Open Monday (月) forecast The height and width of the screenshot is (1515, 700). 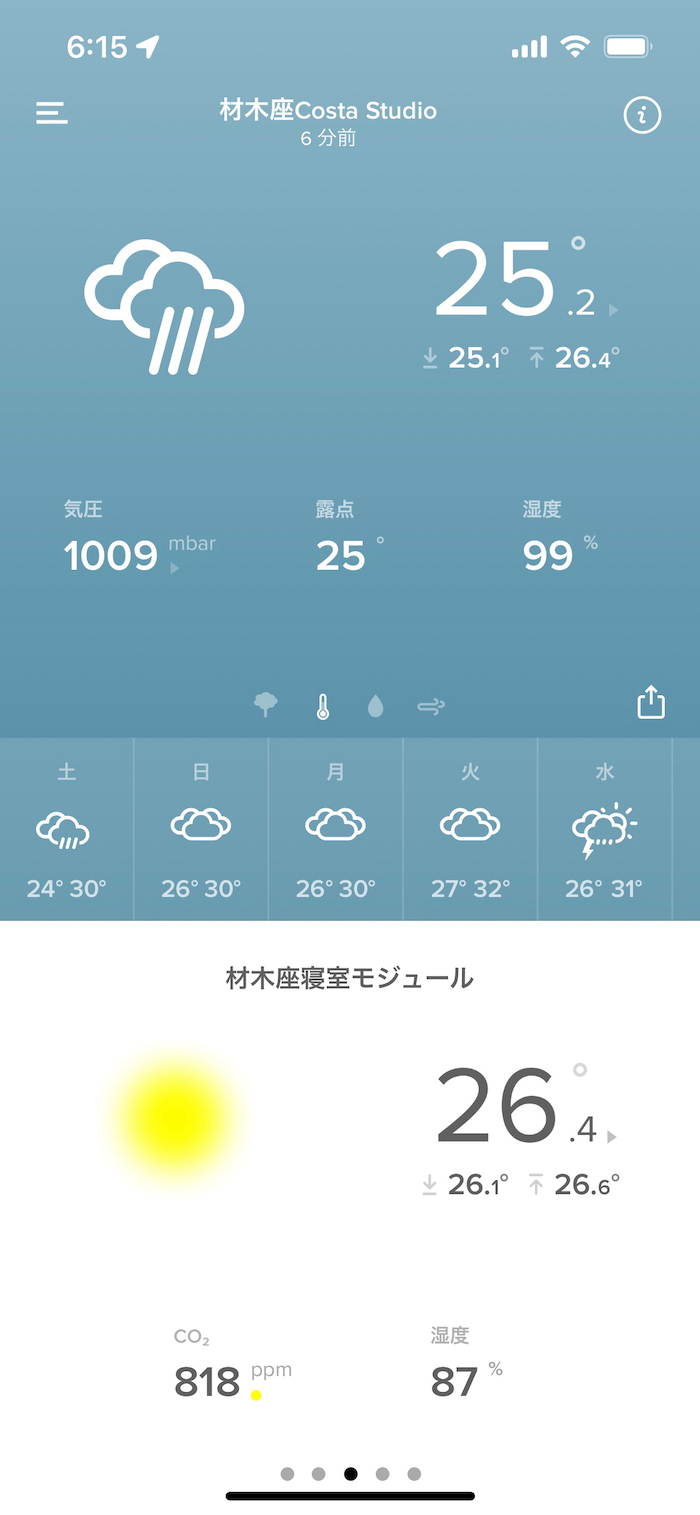(336, 829)
